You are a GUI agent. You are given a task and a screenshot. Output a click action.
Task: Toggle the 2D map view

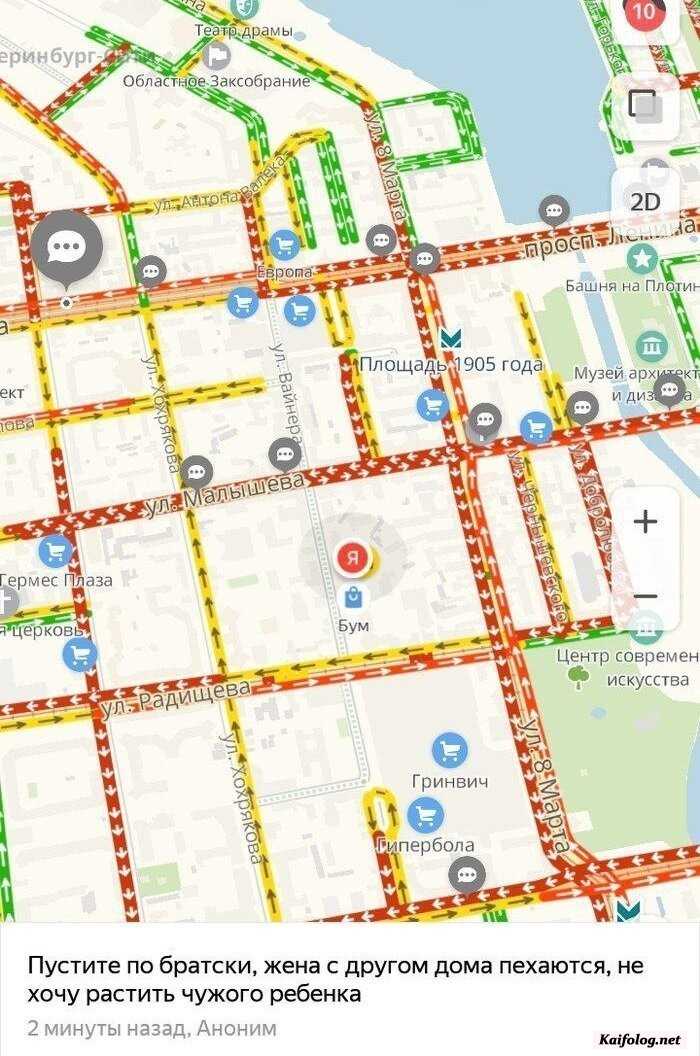click(x=645, y=200)
